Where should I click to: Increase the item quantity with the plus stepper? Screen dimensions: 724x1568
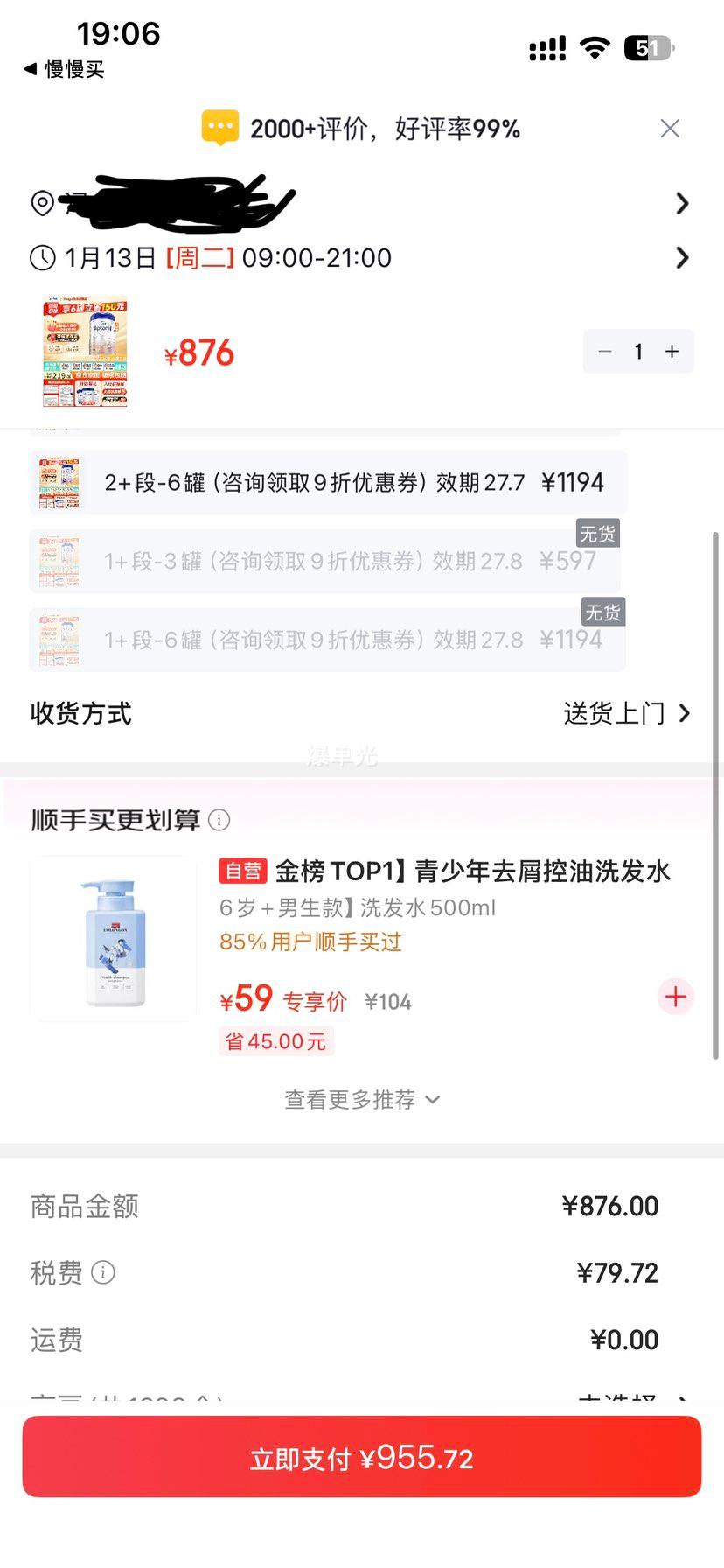(x=672, y=351)
